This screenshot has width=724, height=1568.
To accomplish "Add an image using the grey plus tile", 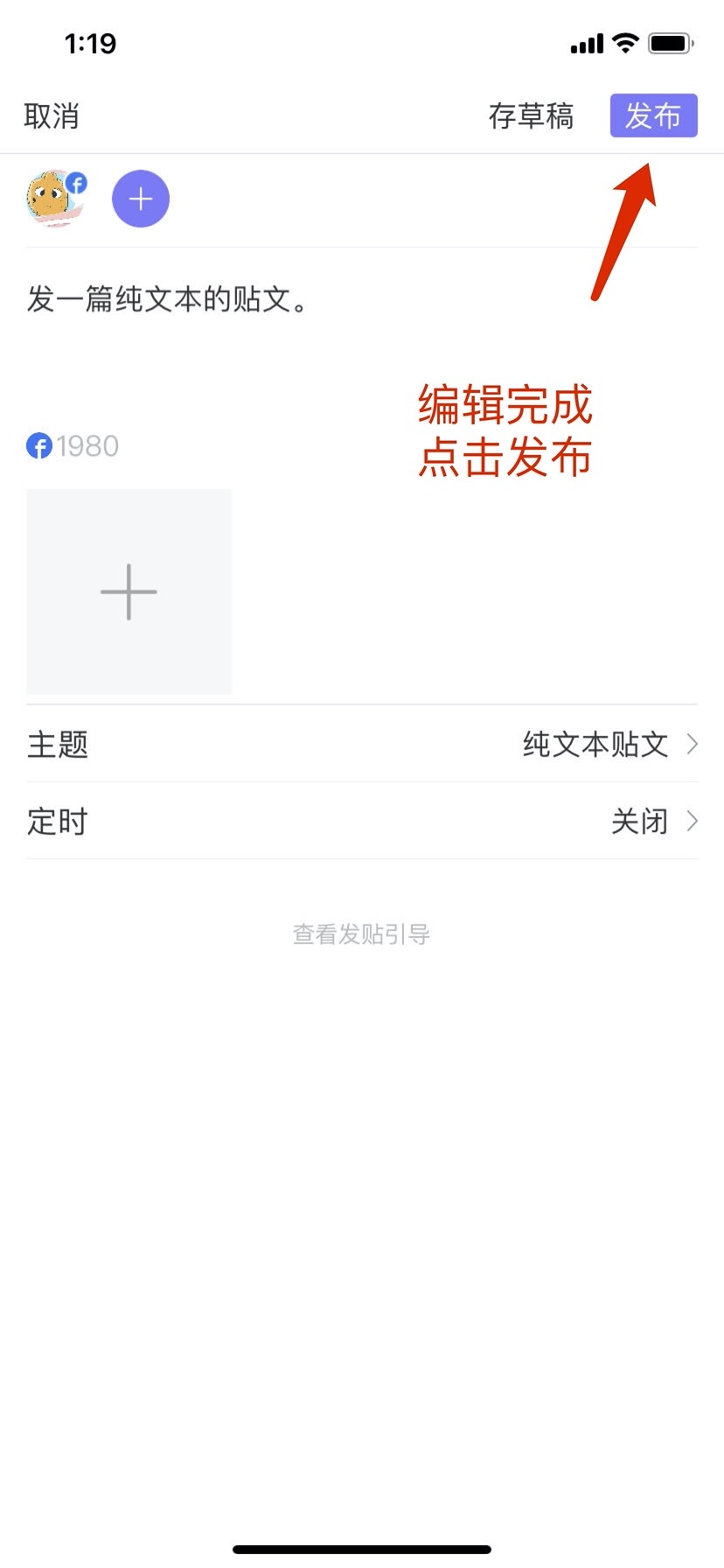I will point(129,591).
